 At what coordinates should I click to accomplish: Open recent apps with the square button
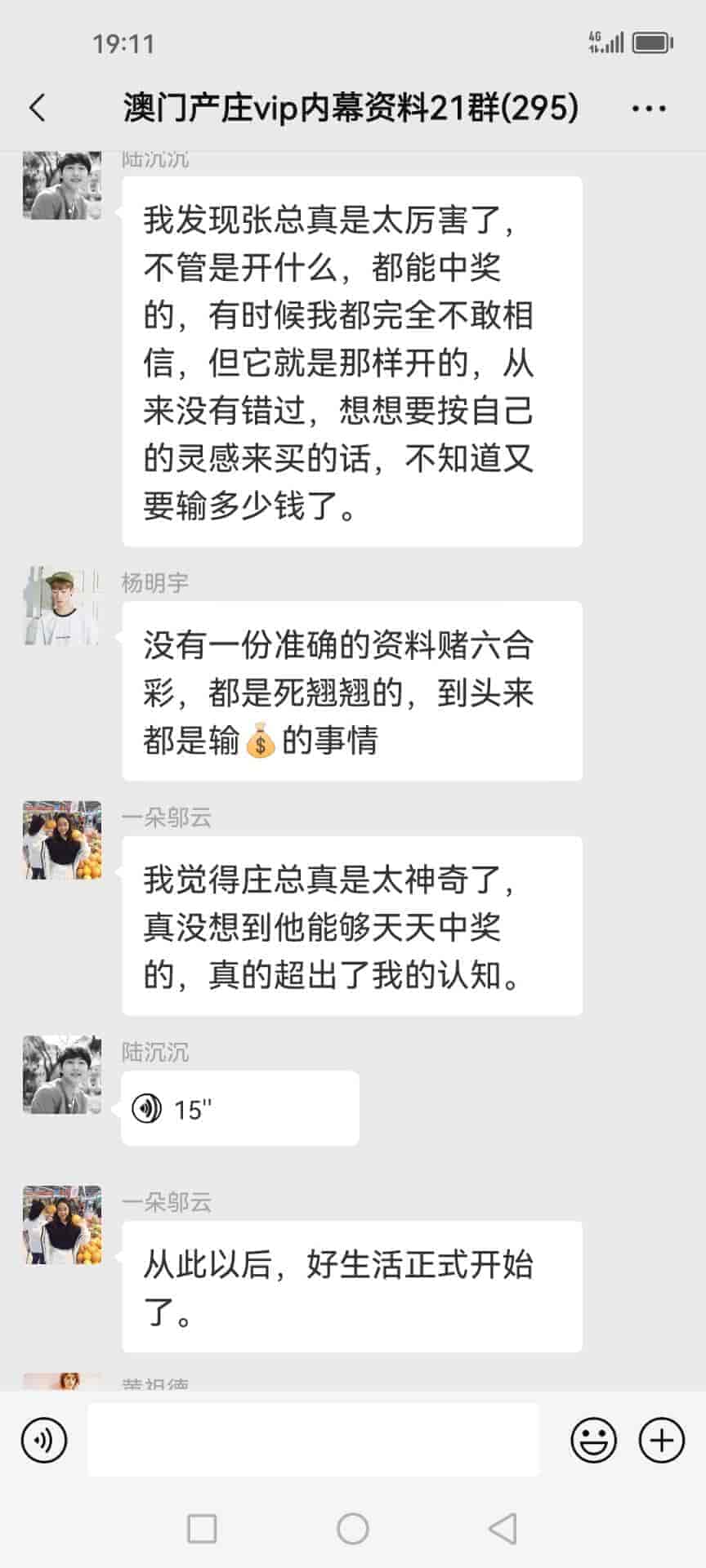202,1528
